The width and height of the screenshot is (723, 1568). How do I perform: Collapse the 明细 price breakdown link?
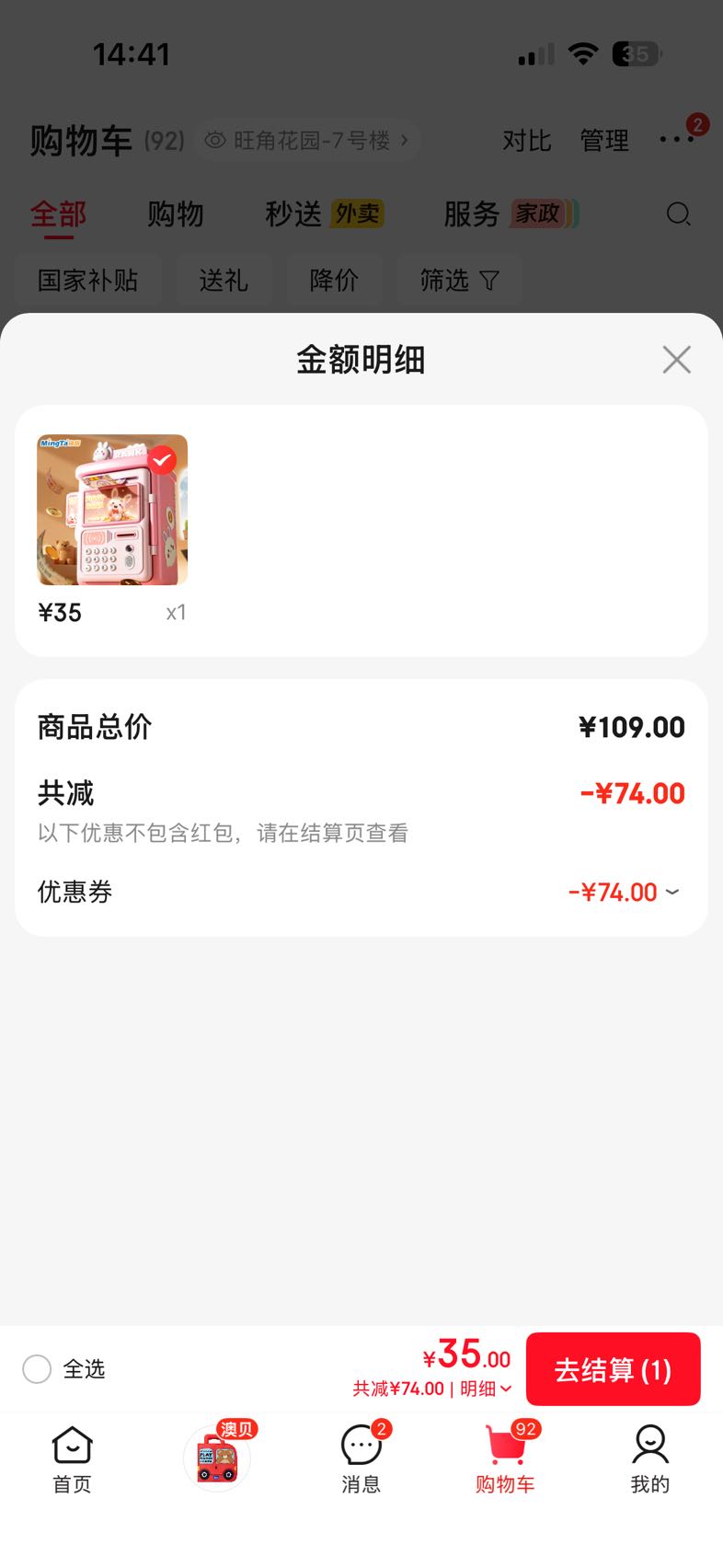486,1389
